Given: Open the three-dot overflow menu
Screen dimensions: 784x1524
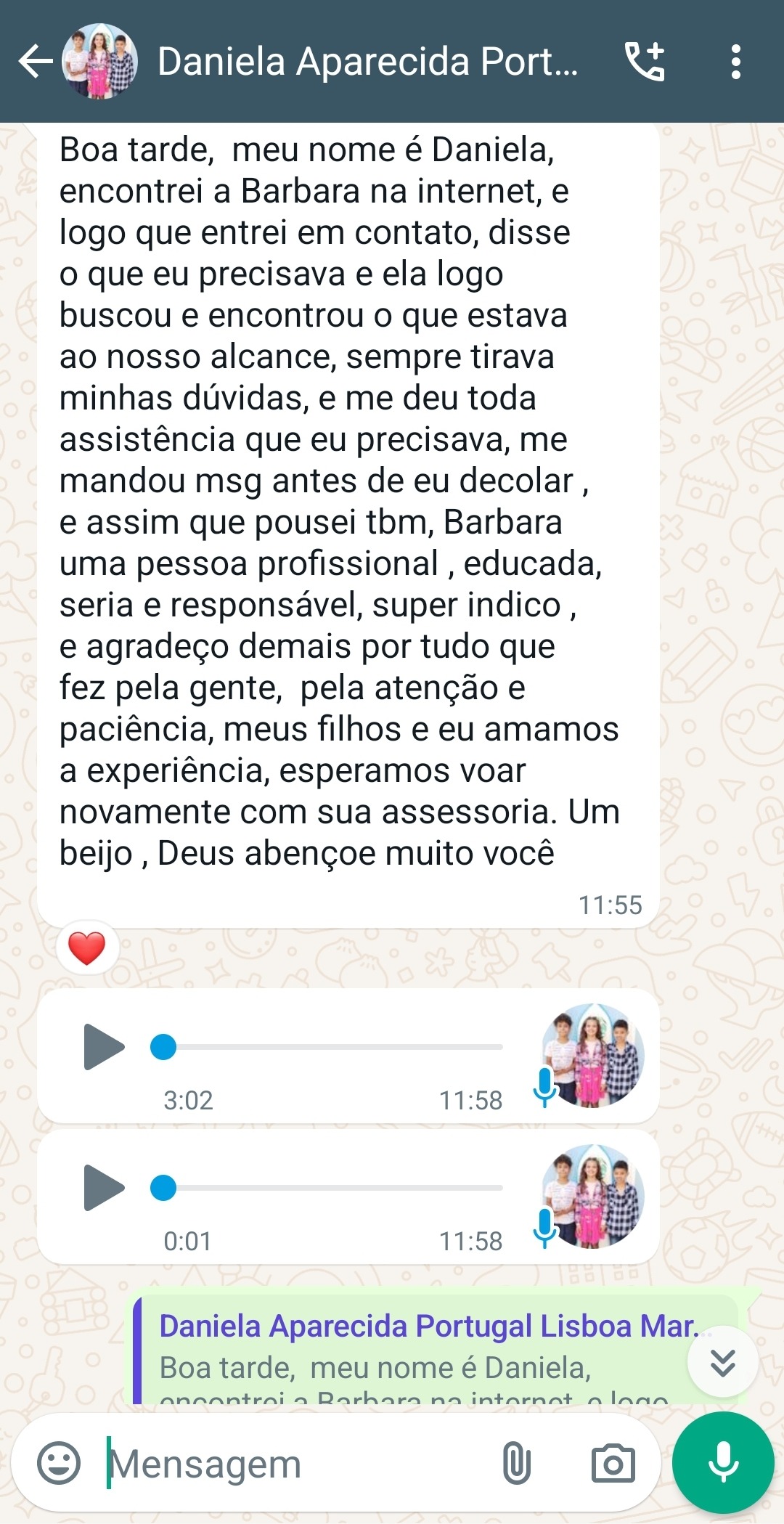Looking at the screenshot, I should [x=736, y=61].
